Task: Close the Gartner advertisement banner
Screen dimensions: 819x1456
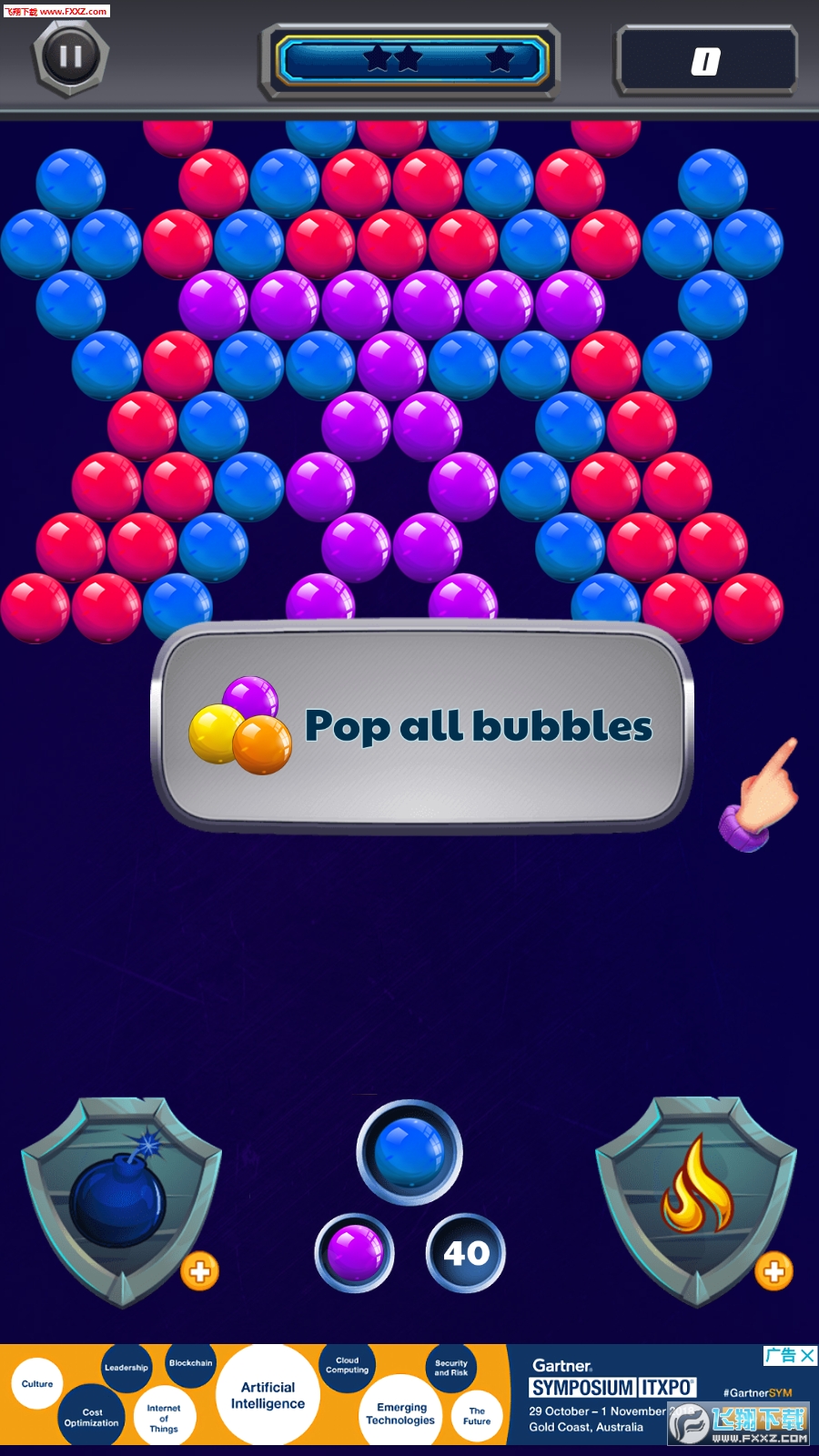Action: 806,1356
